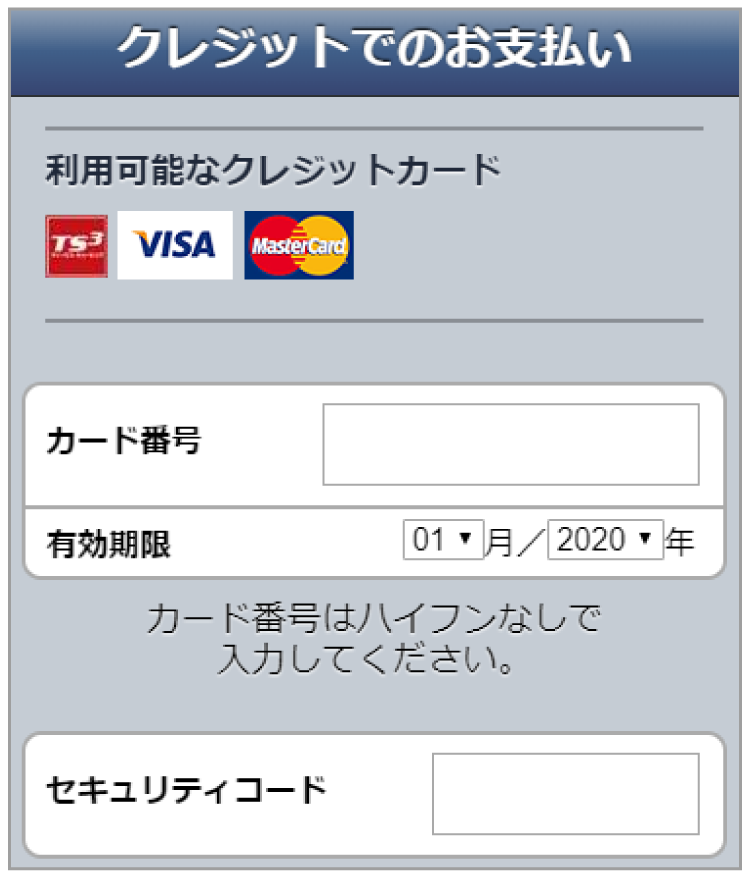Click the month dropdown arrow
This screenshot has width=750, height=880.
[x=463, y=538]
